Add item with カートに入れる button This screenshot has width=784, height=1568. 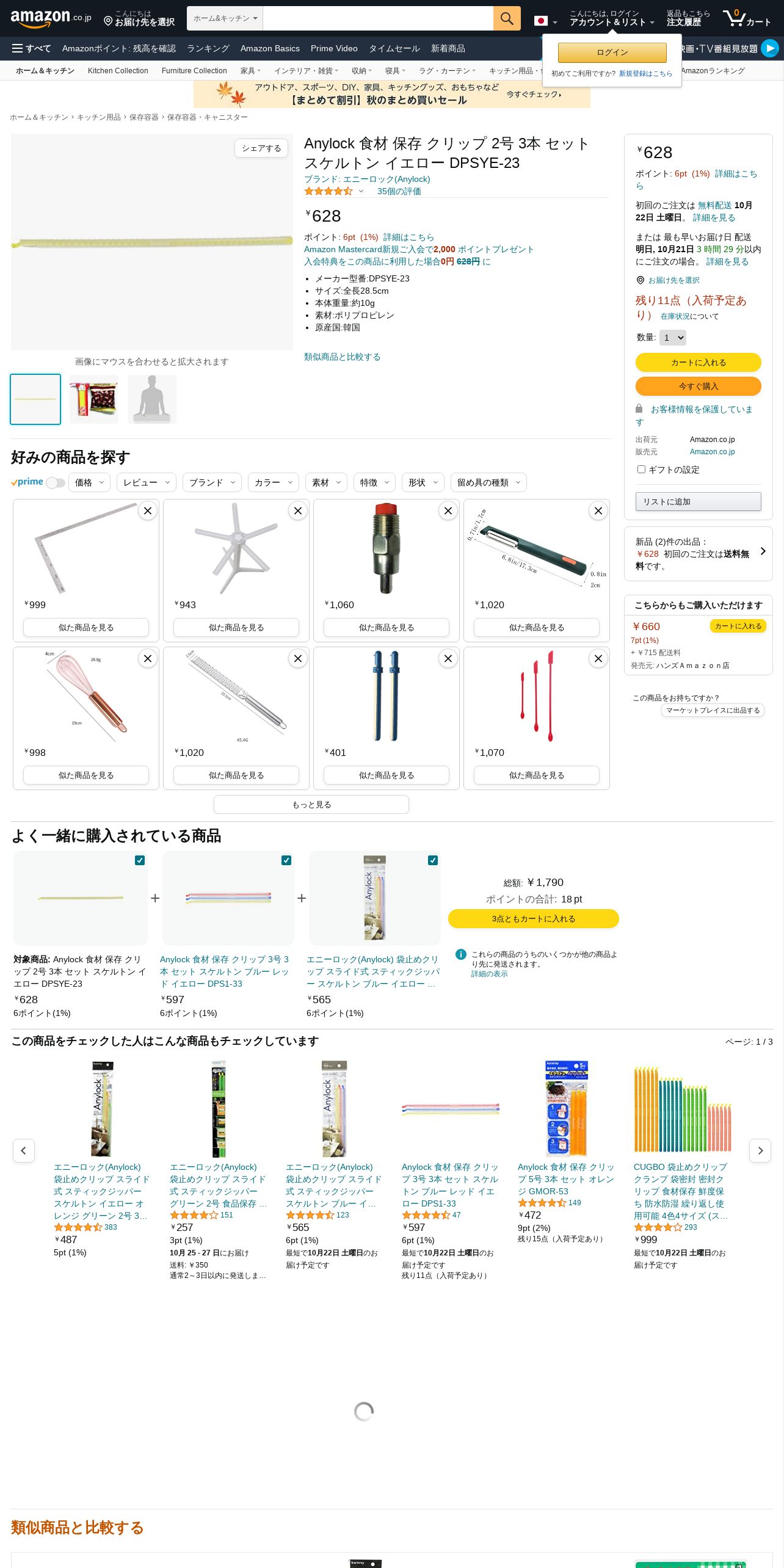(698, 363)
